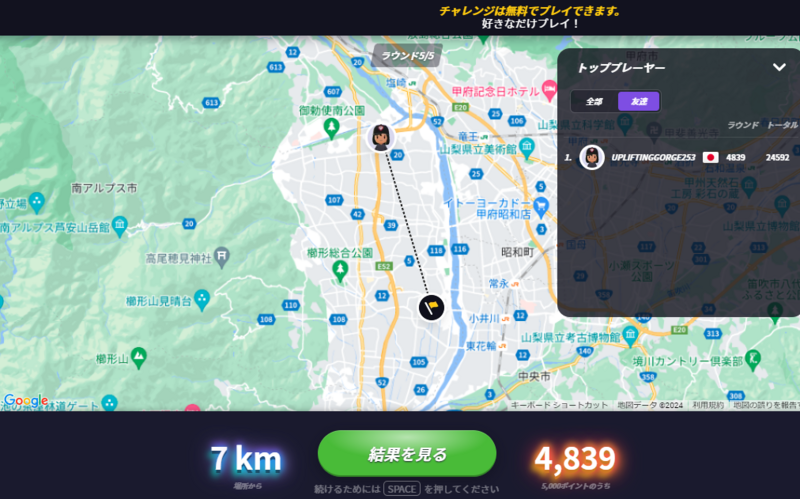Open 利用規約 link on map
The image size is (800, 499).
pos(707,405)
